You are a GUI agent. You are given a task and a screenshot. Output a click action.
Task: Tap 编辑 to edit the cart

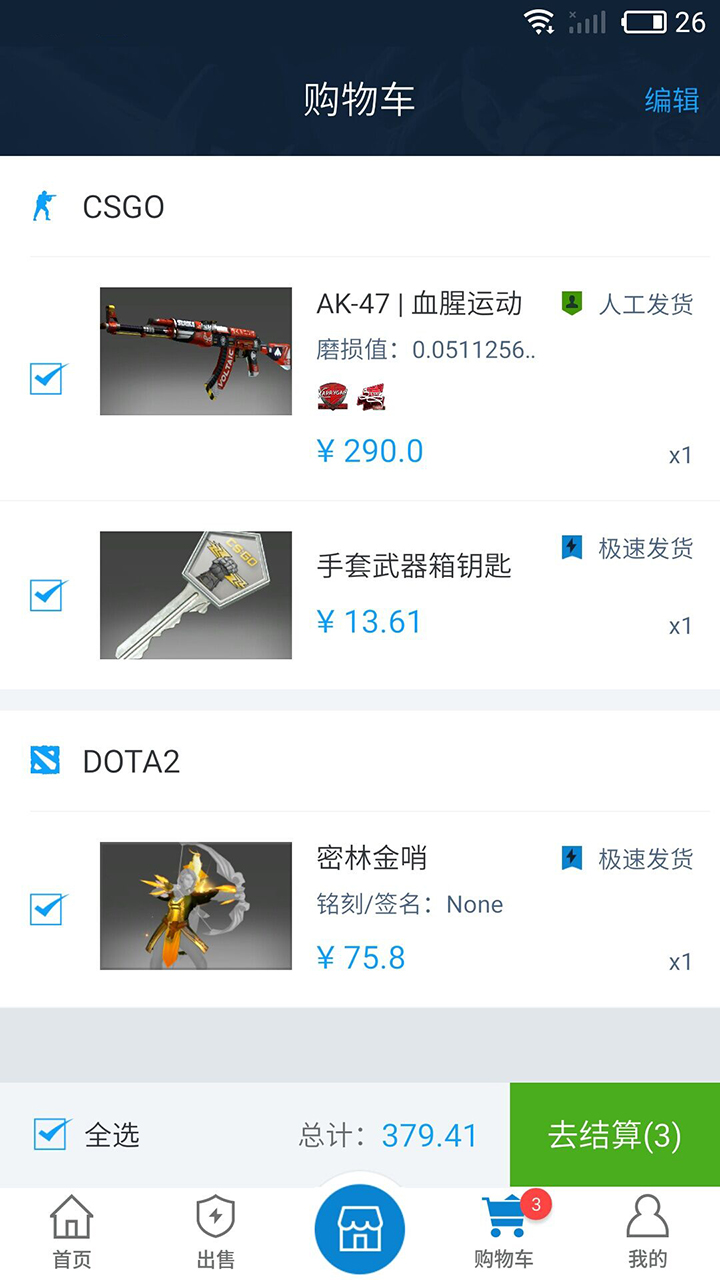[x=671, y=100]
